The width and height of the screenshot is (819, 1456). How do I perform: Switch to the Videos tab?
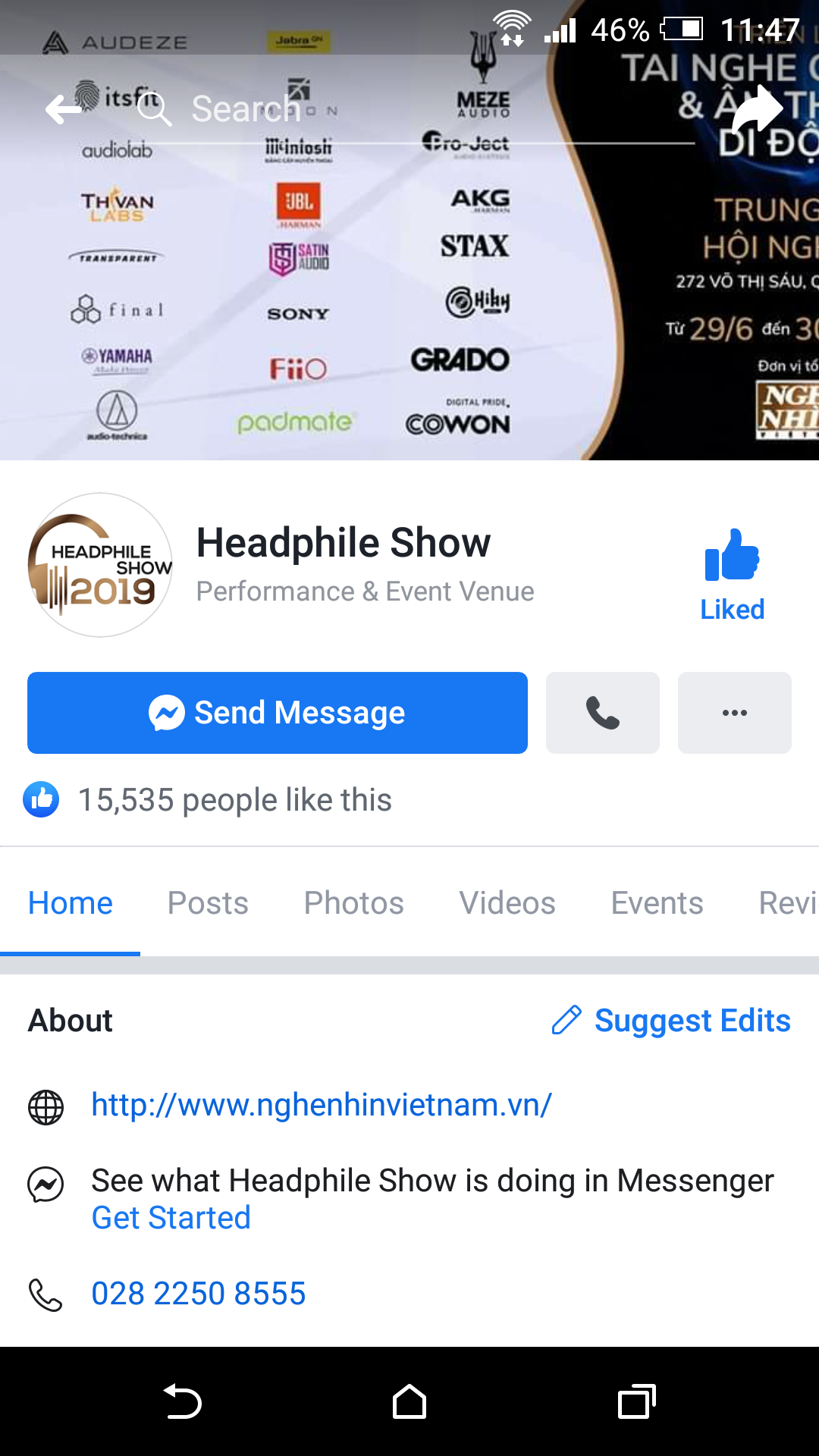tap(507, 903)
